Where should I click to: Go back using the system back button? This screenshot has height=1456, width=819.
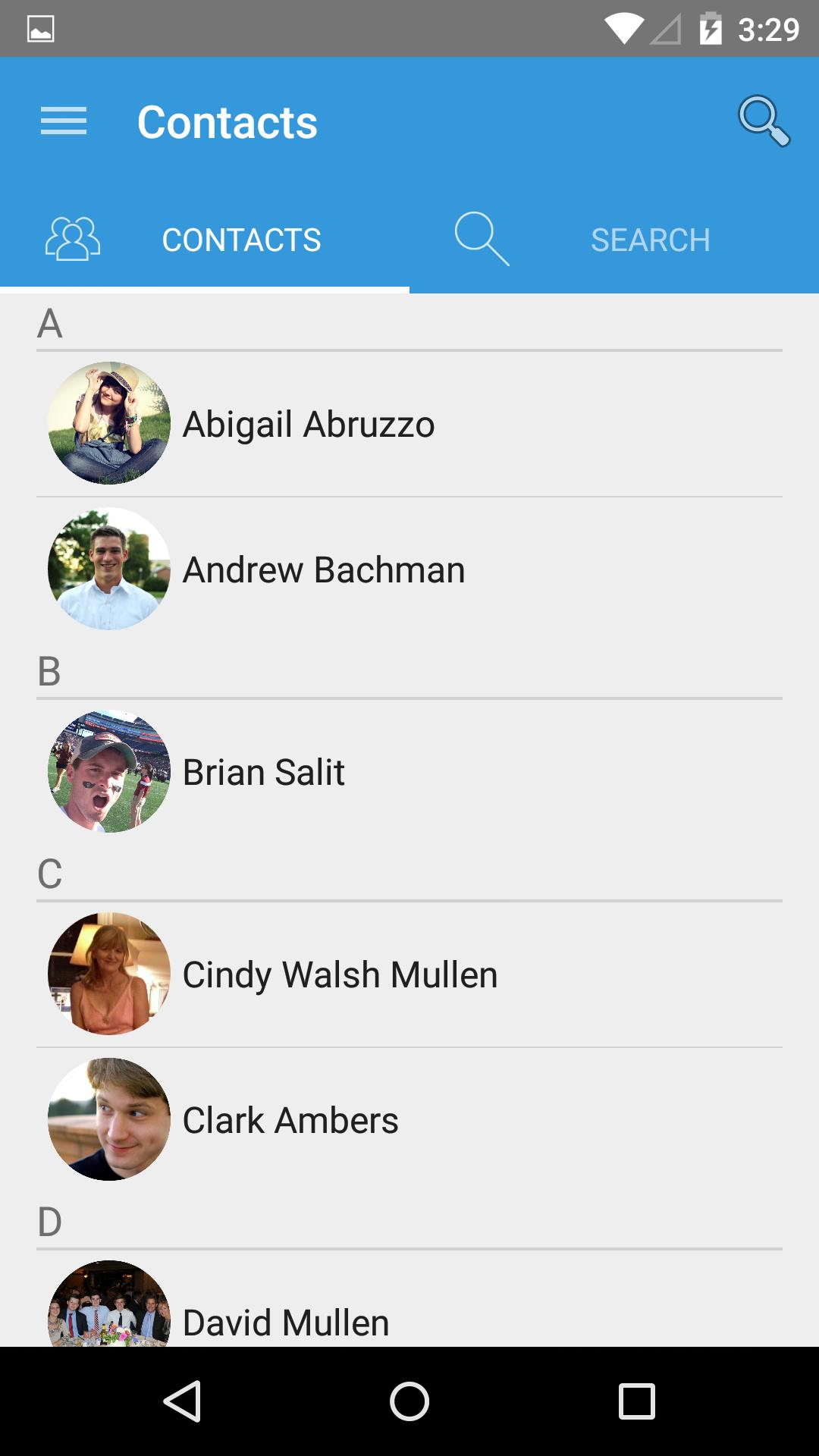[x=182, y=1401]
